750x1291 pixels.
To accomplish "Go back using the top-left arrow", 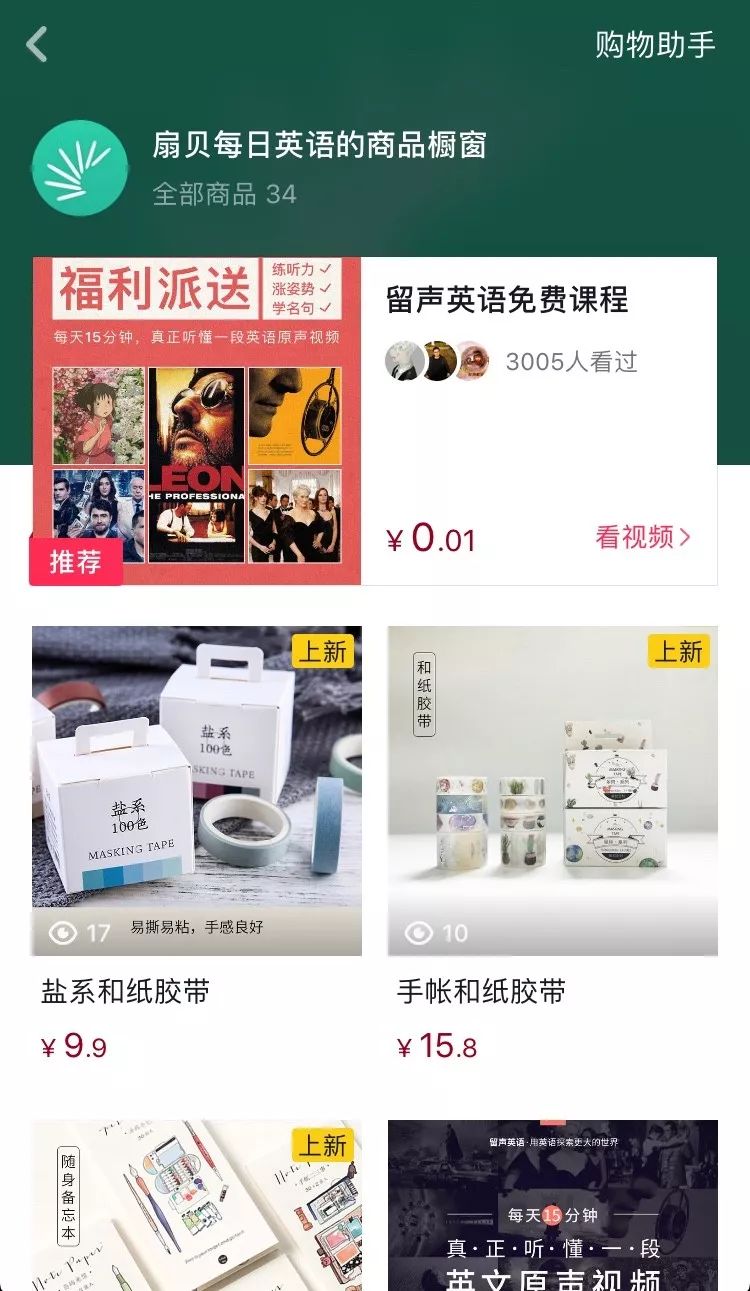I will tap(38, 45).
